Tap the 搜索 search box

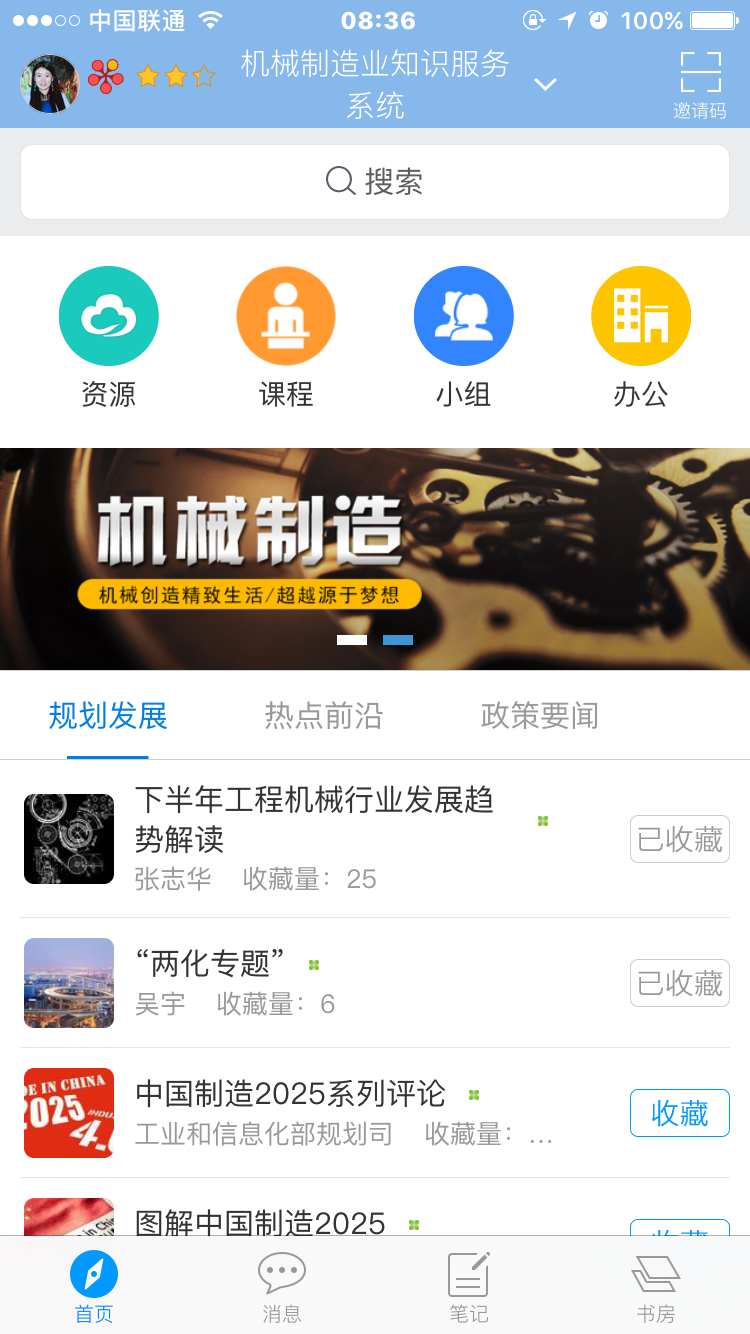[x=375, y=182]
